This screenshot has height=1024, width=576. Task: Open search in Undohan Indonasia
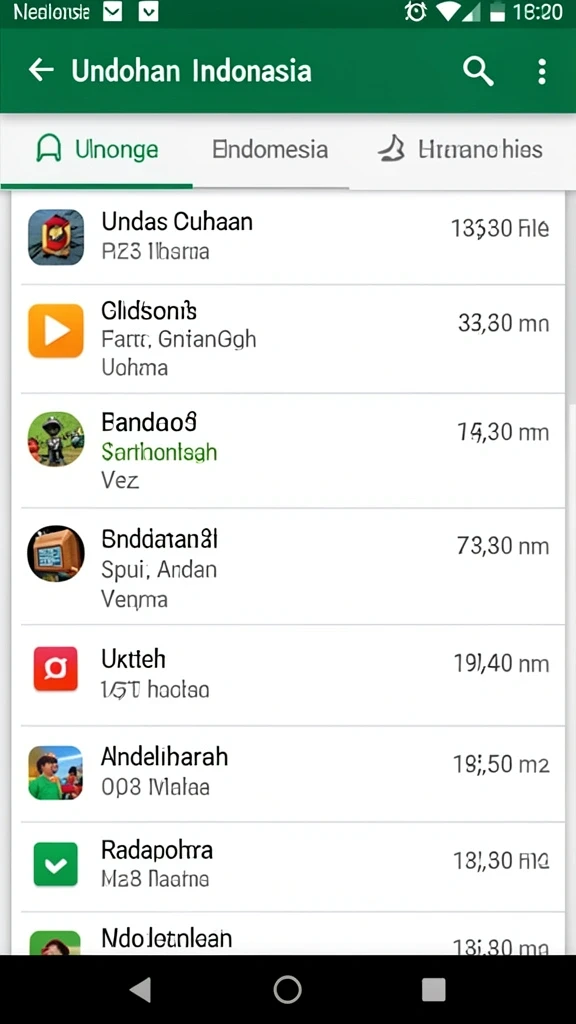tap(478, 71)
